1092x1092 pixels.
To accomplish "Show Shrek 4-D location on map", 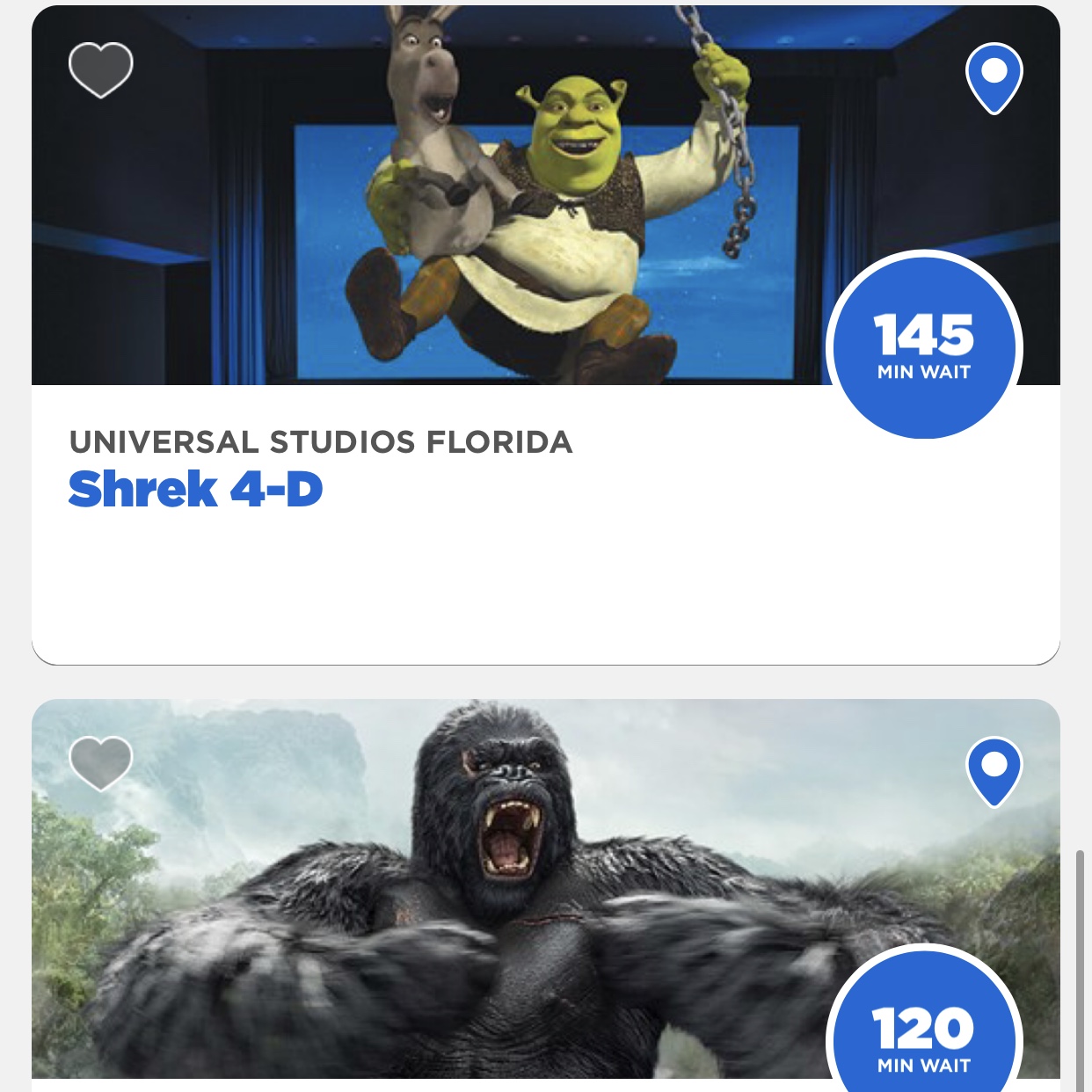I will click(x=994, y=77).
